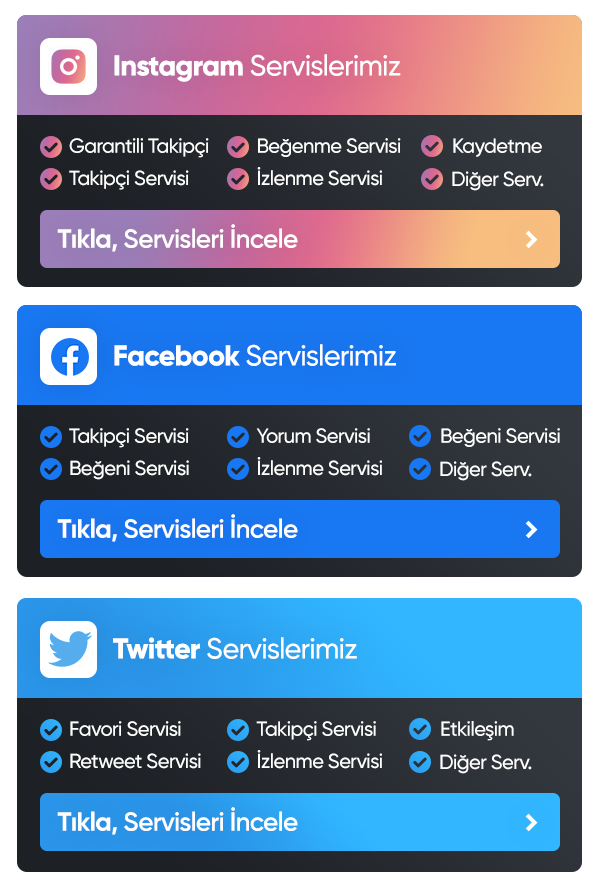The width and height of the screenshot is (600, 890).
Task: Open Instagram's Tıkla, Servisleri İncele button
Action: click(299, 239)
